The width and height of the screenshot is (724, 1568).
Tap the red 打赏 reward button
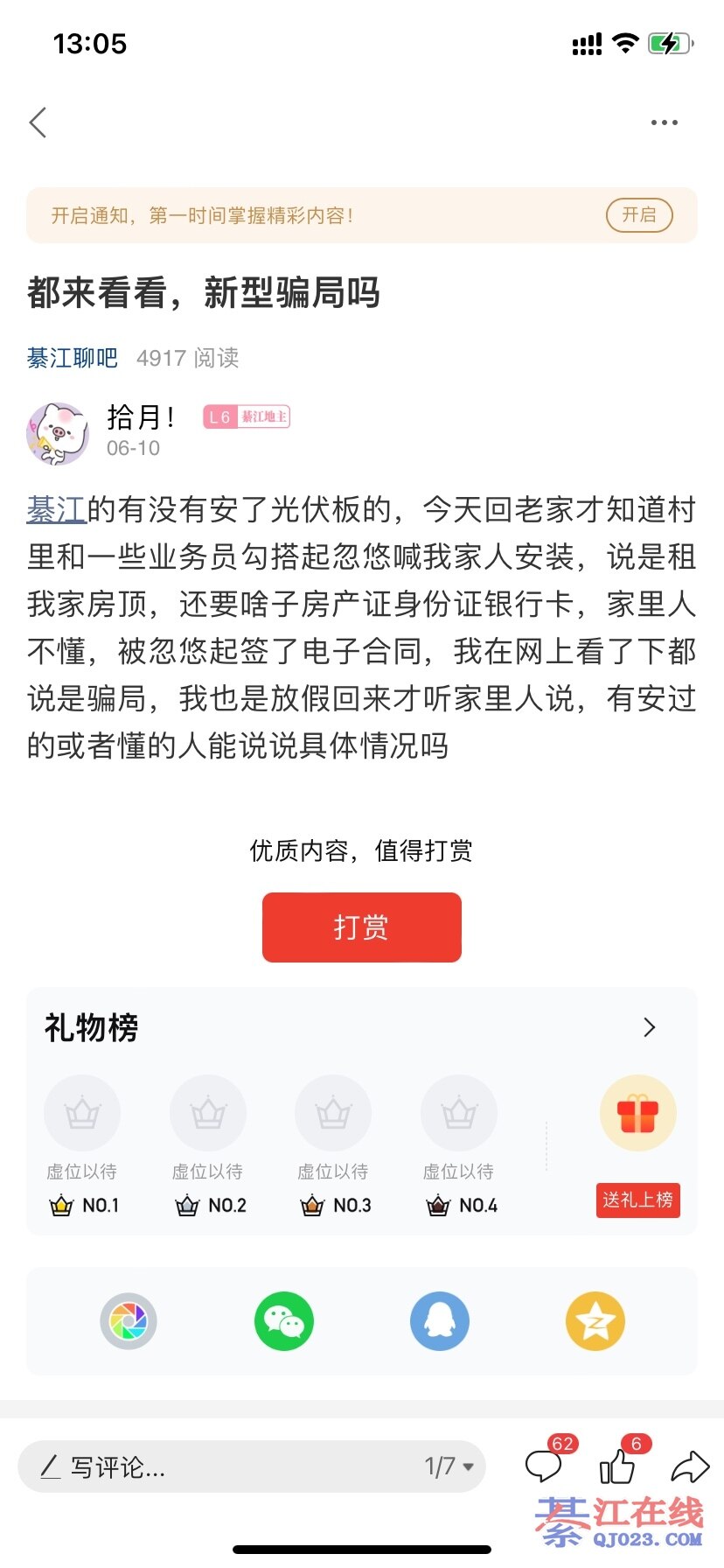[x=361, y=927]
